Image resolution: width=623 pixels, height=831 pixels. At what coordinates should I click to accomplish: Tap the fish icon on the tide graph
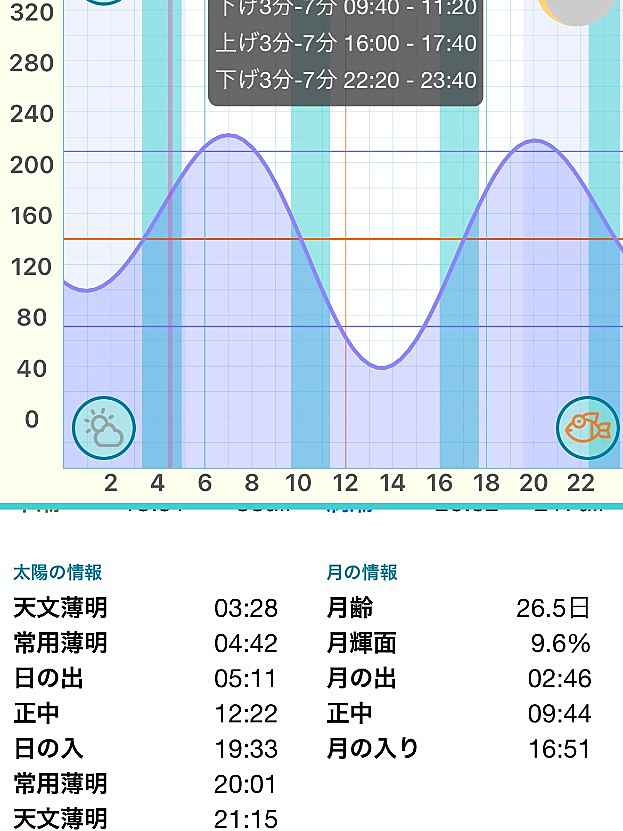587,428
